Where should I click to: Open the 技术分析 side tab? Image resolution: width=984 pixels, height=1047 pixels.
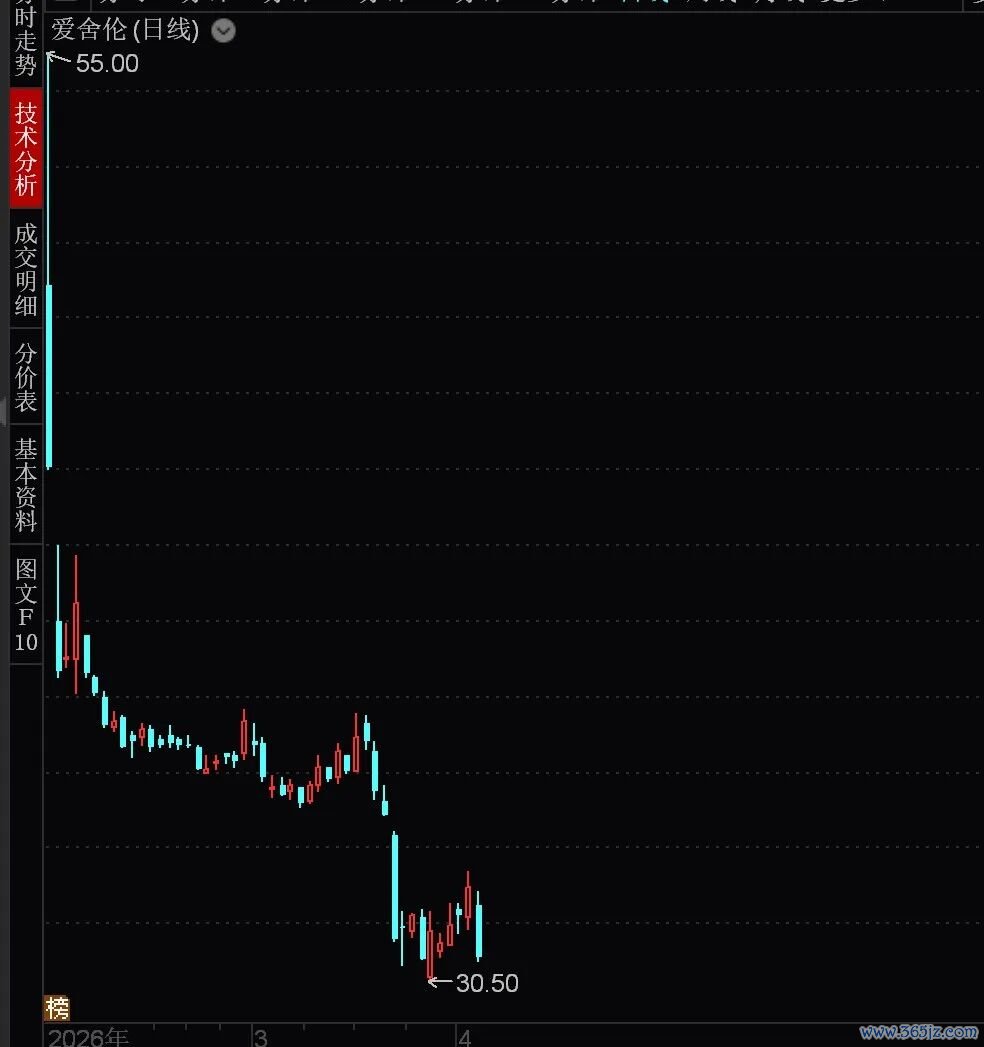click(26, 148)
